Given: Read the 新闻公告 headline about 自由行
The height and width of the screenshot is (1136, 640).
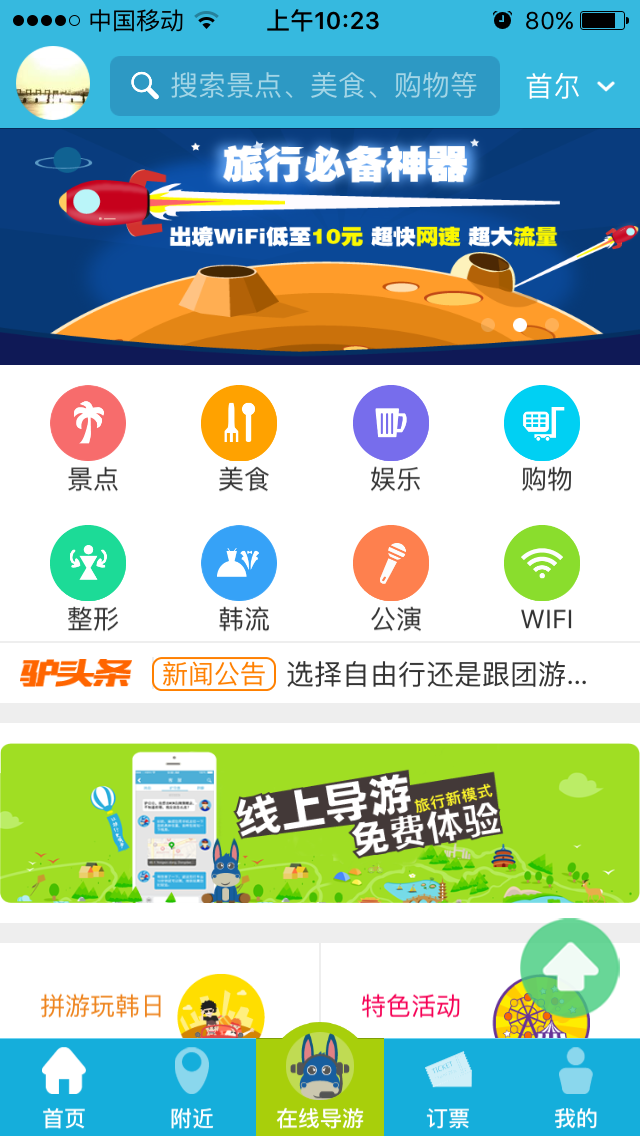Looking at the screenshot, I should coord(436,674).
